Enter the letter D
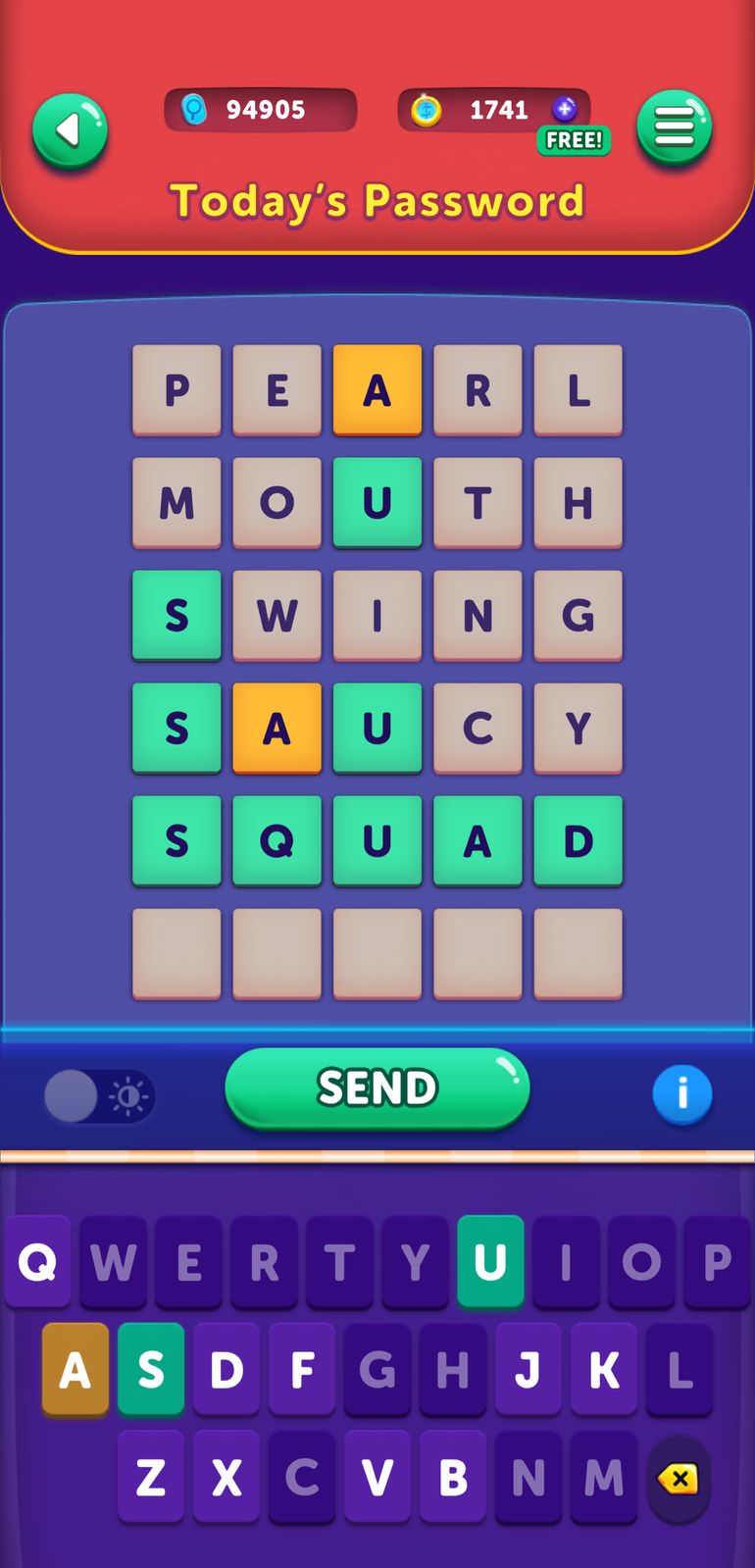Image resolution: width=755 pixels, height=1568 pixels. pos(226,1369)
